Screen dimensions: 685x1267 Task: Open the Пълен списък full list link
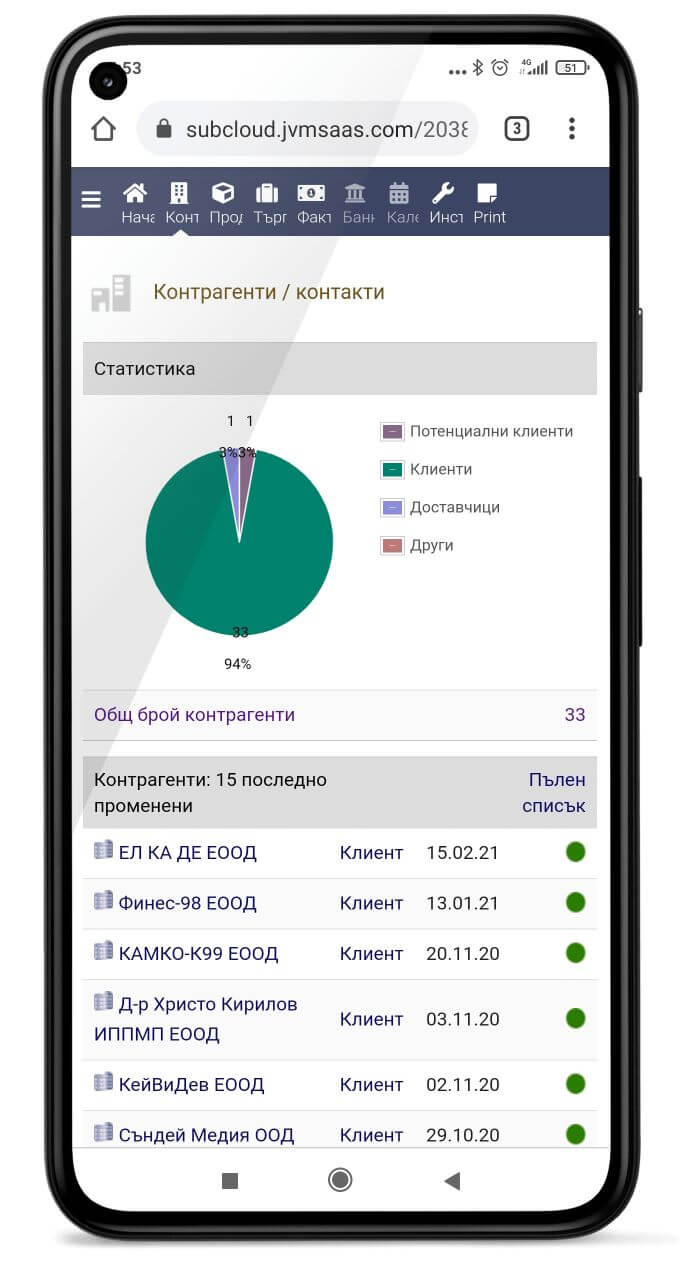555,792
